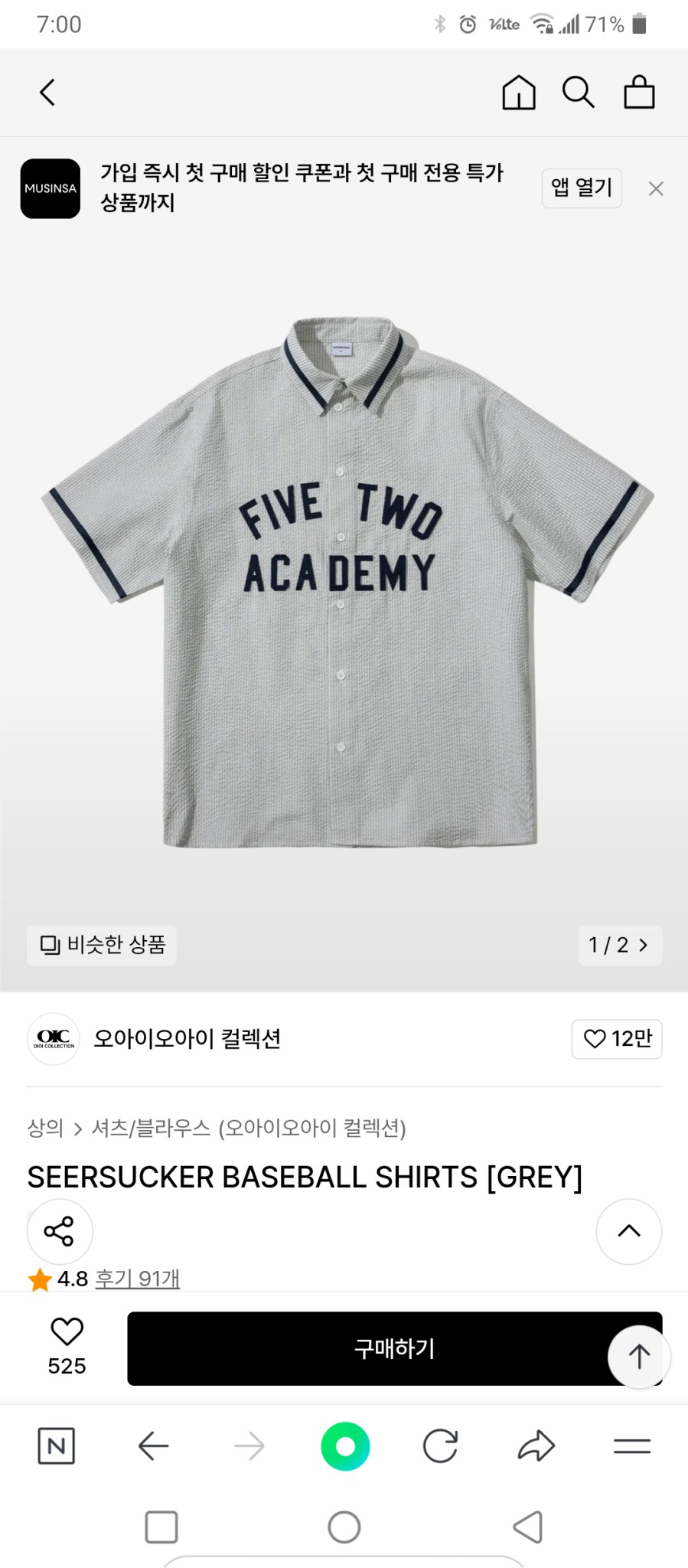Tap the 4.8 star rating indicator
This screenshot has height=1568, width=688.
pyautogui.click(x=57, y=1277)
